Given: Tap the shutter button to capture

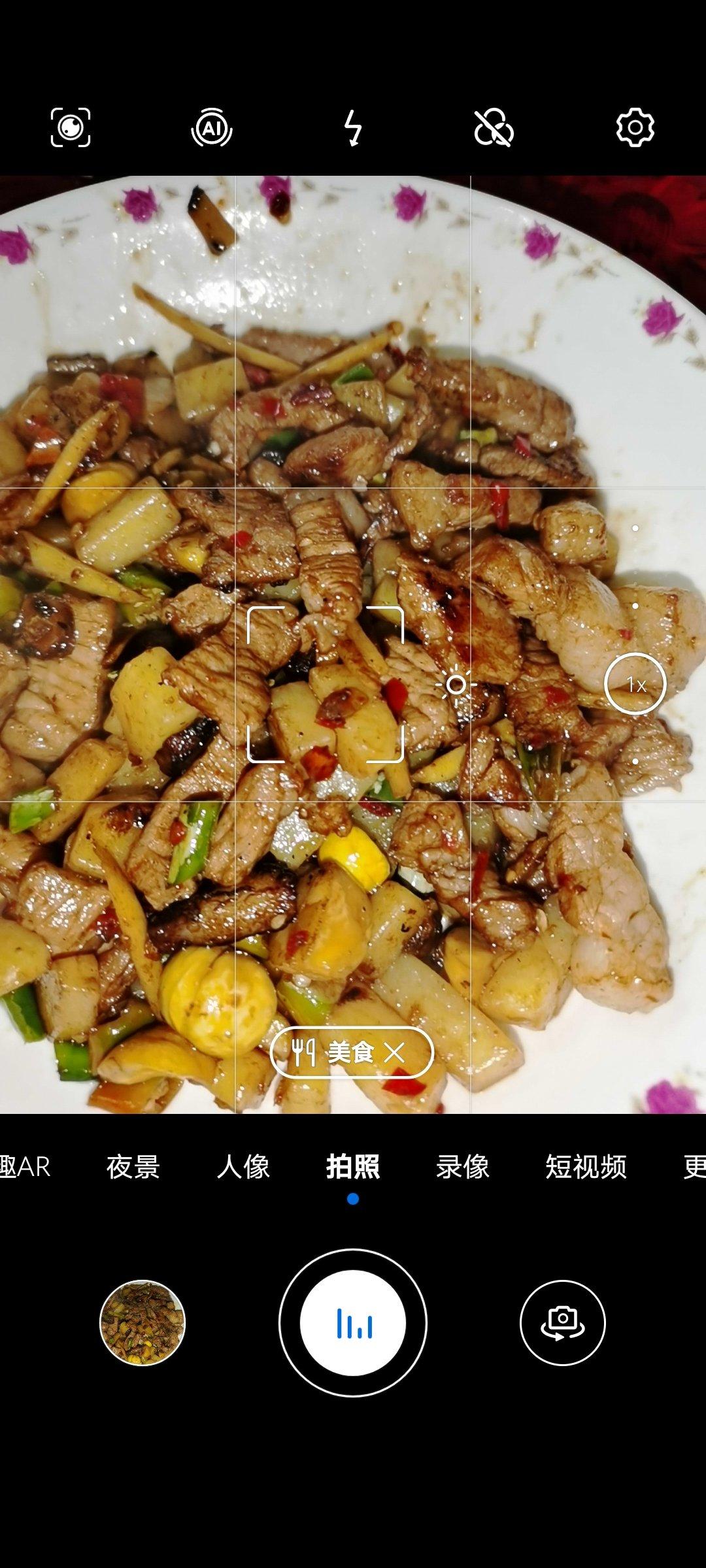Looking at the screenshot, I should (x=353, y=1323).
